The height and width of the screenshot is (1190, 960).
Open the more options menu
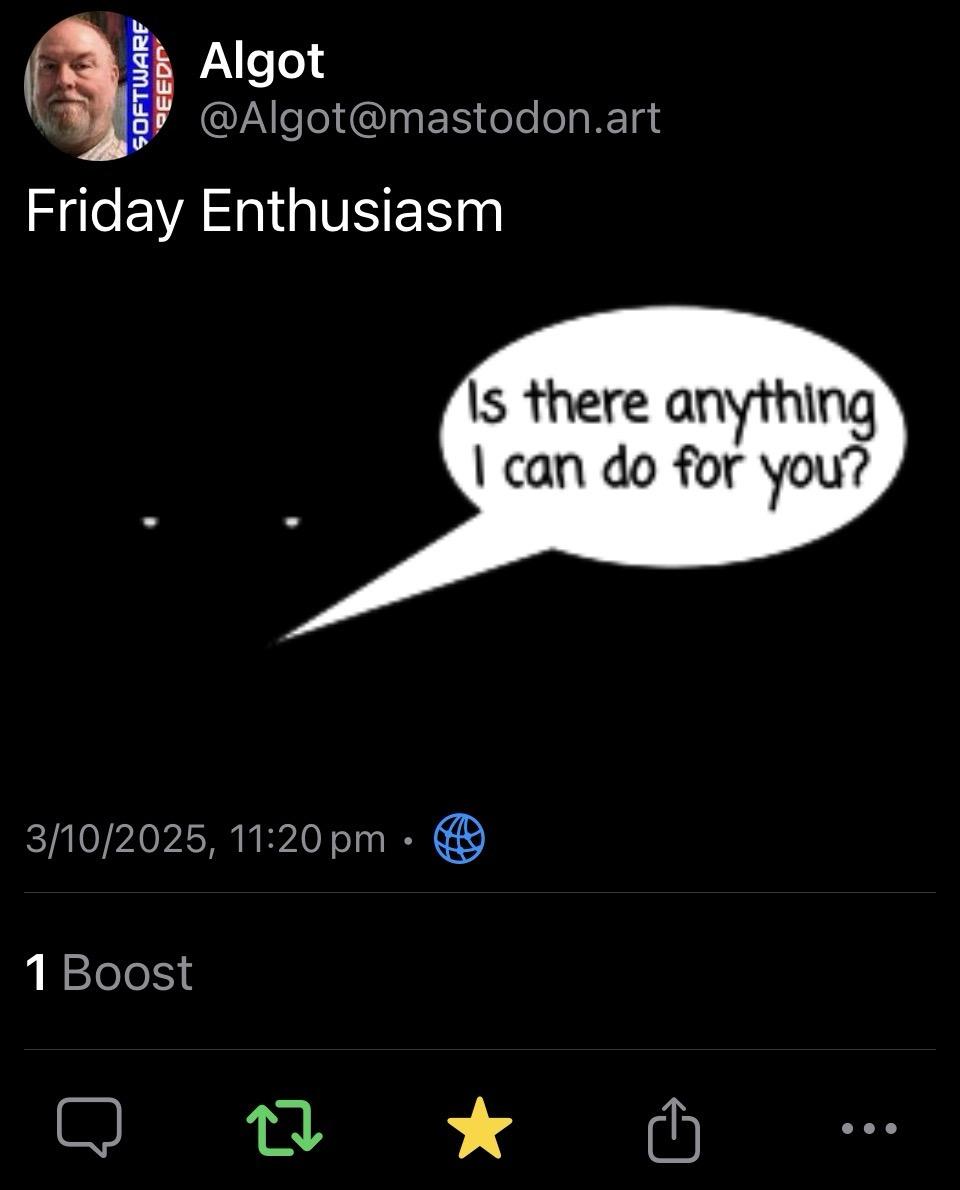[x=869, y=1128]
